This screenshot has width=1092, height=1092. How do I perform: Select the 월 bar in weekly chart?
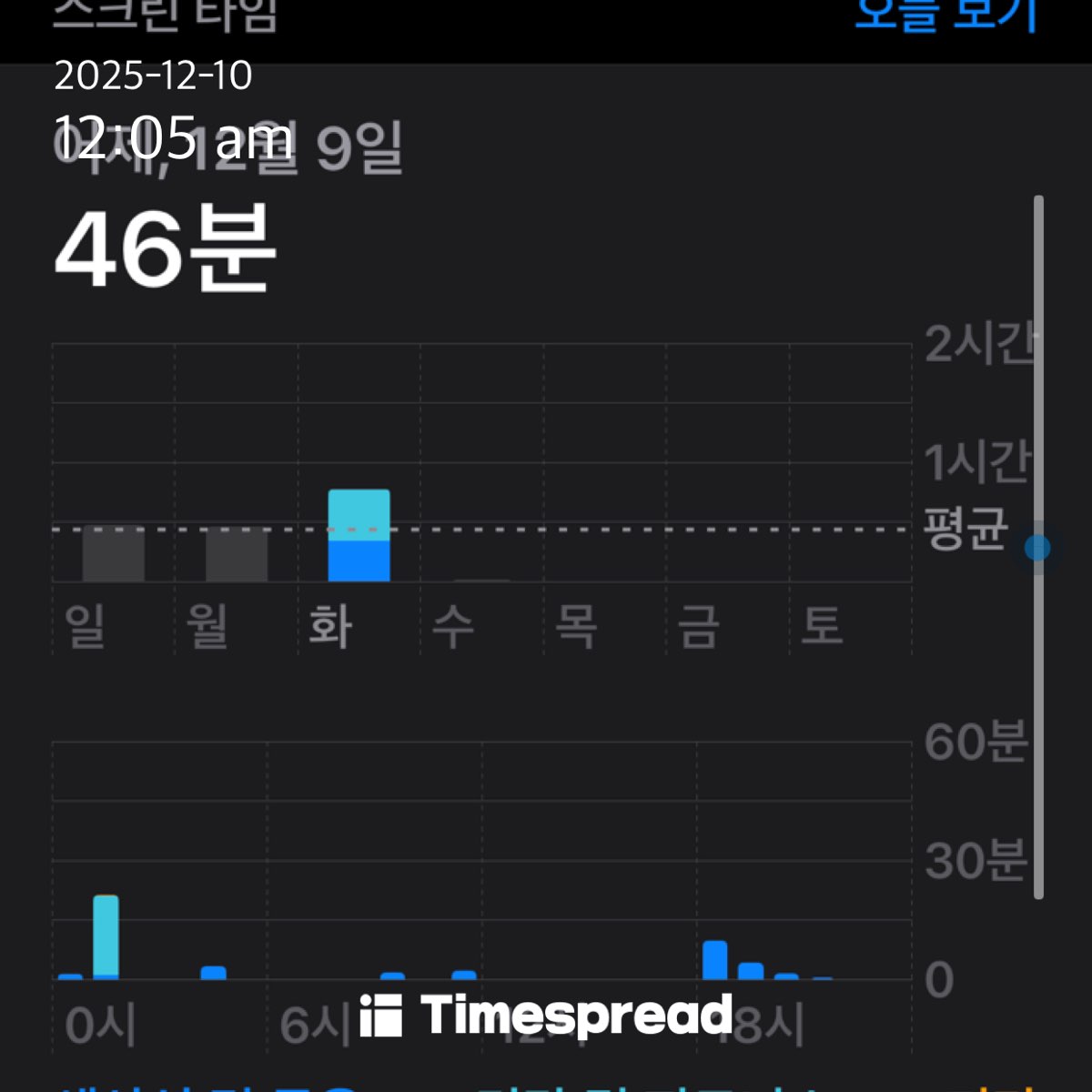237,554
